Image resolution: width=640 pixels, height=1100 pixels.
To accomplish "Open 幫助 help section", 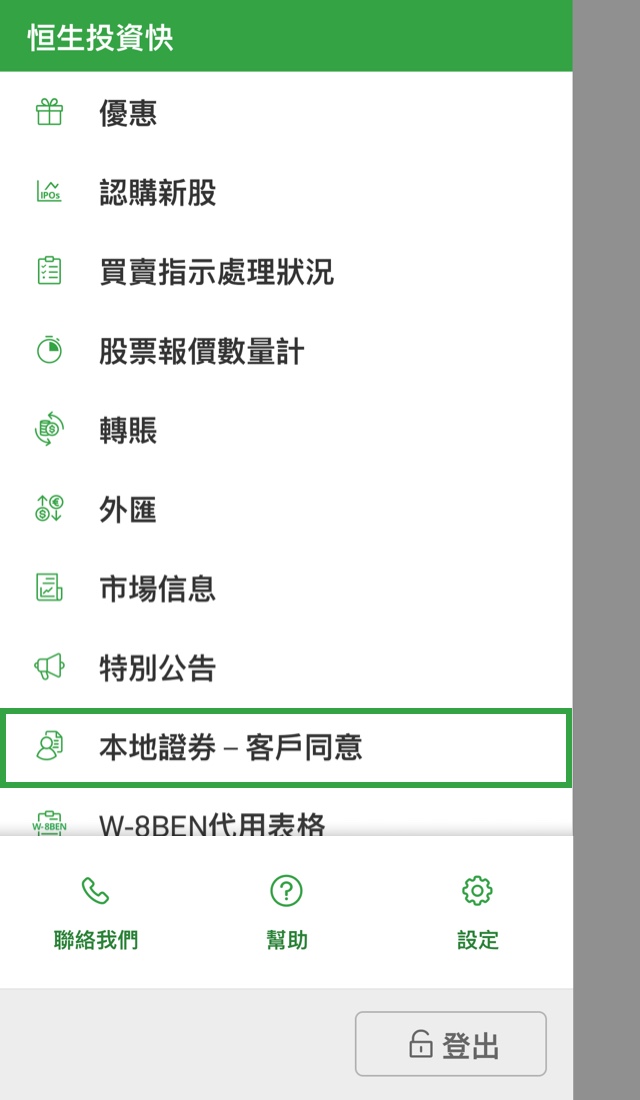I will (287, 913).
